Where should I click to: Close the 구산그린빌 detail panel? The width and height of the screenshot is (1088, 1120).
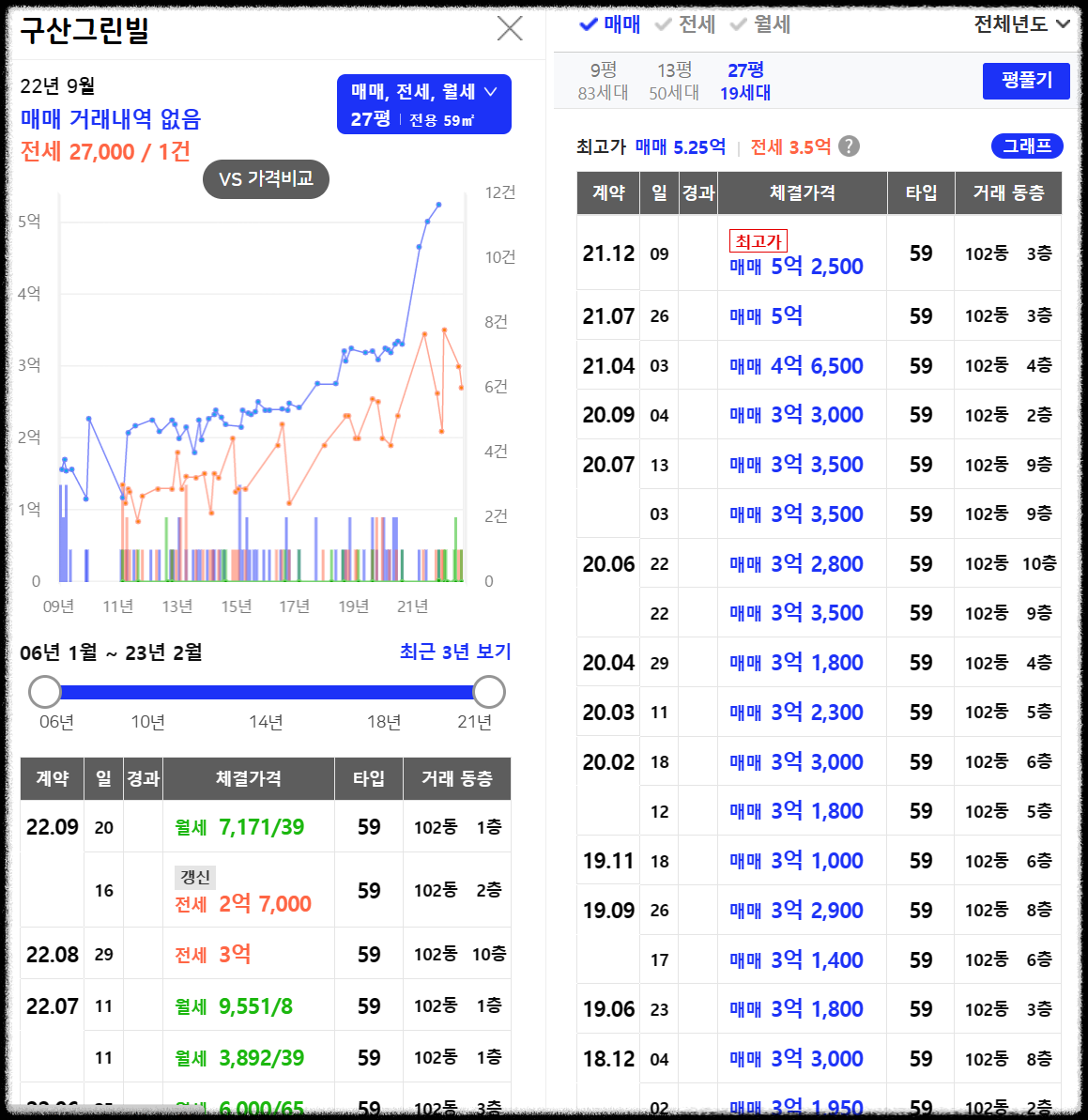click(x=509, y=28)
